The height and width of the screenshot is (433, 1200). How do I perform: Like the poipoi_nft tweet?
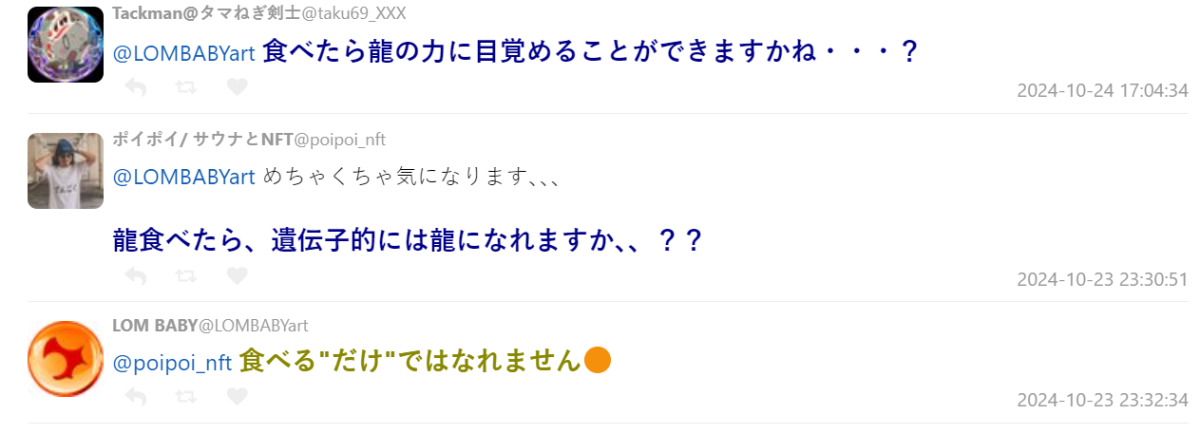pos(236,276)
